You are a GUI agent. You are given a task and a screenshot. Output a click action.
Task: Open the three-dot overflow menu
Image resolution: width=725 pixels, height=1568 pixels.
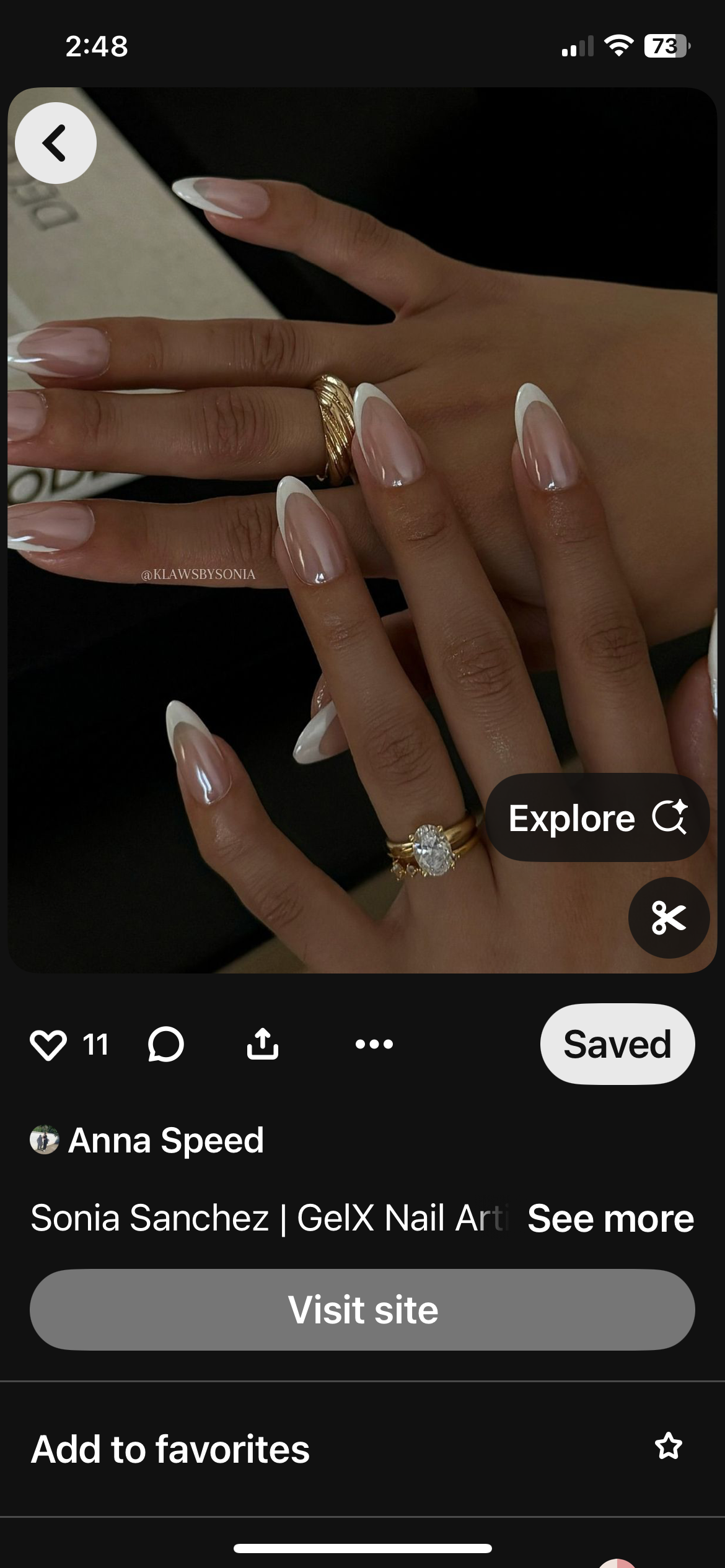tap(374, 1045)
